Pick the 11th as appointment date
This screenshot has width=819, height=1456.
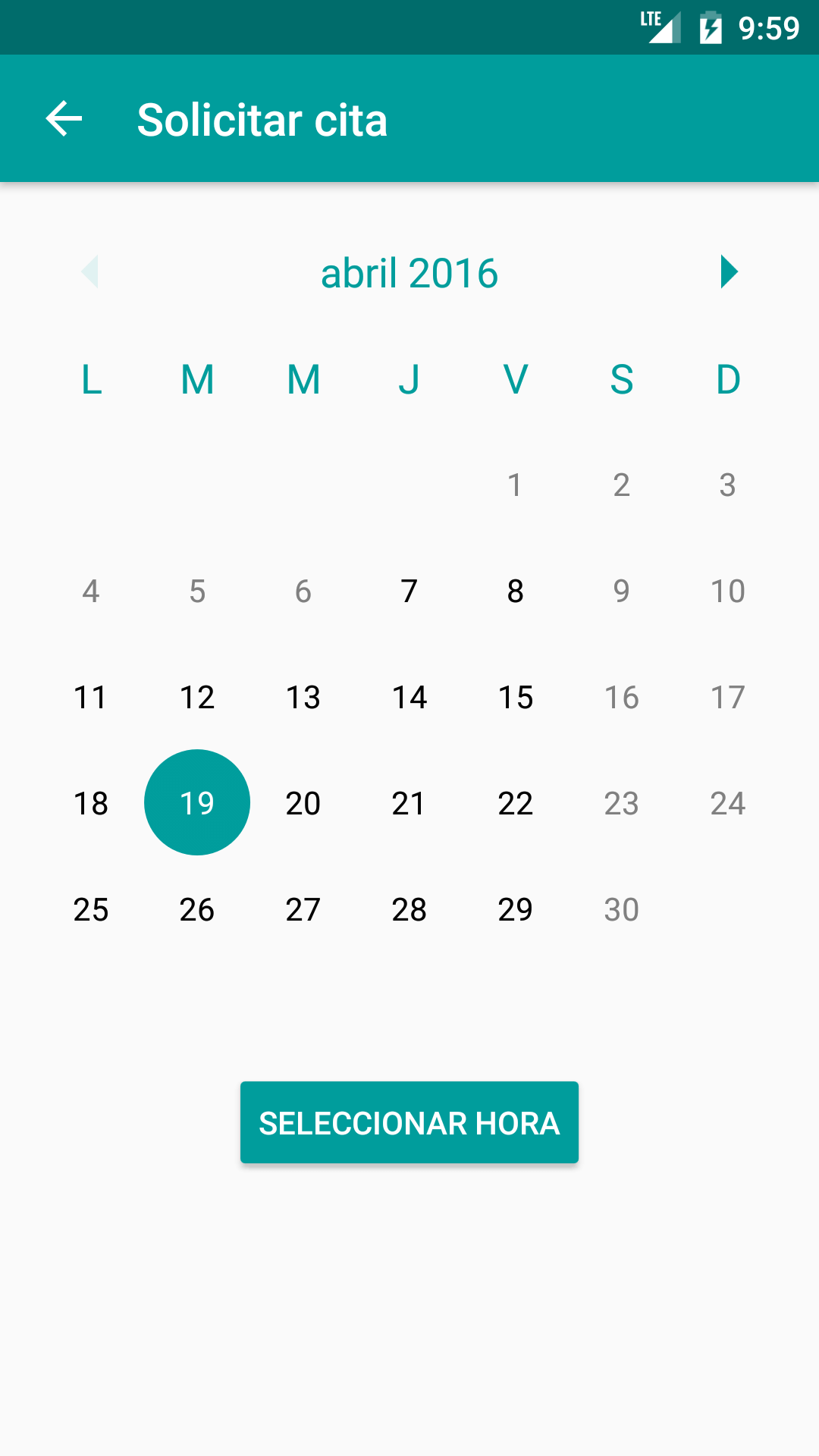(91, 697)
